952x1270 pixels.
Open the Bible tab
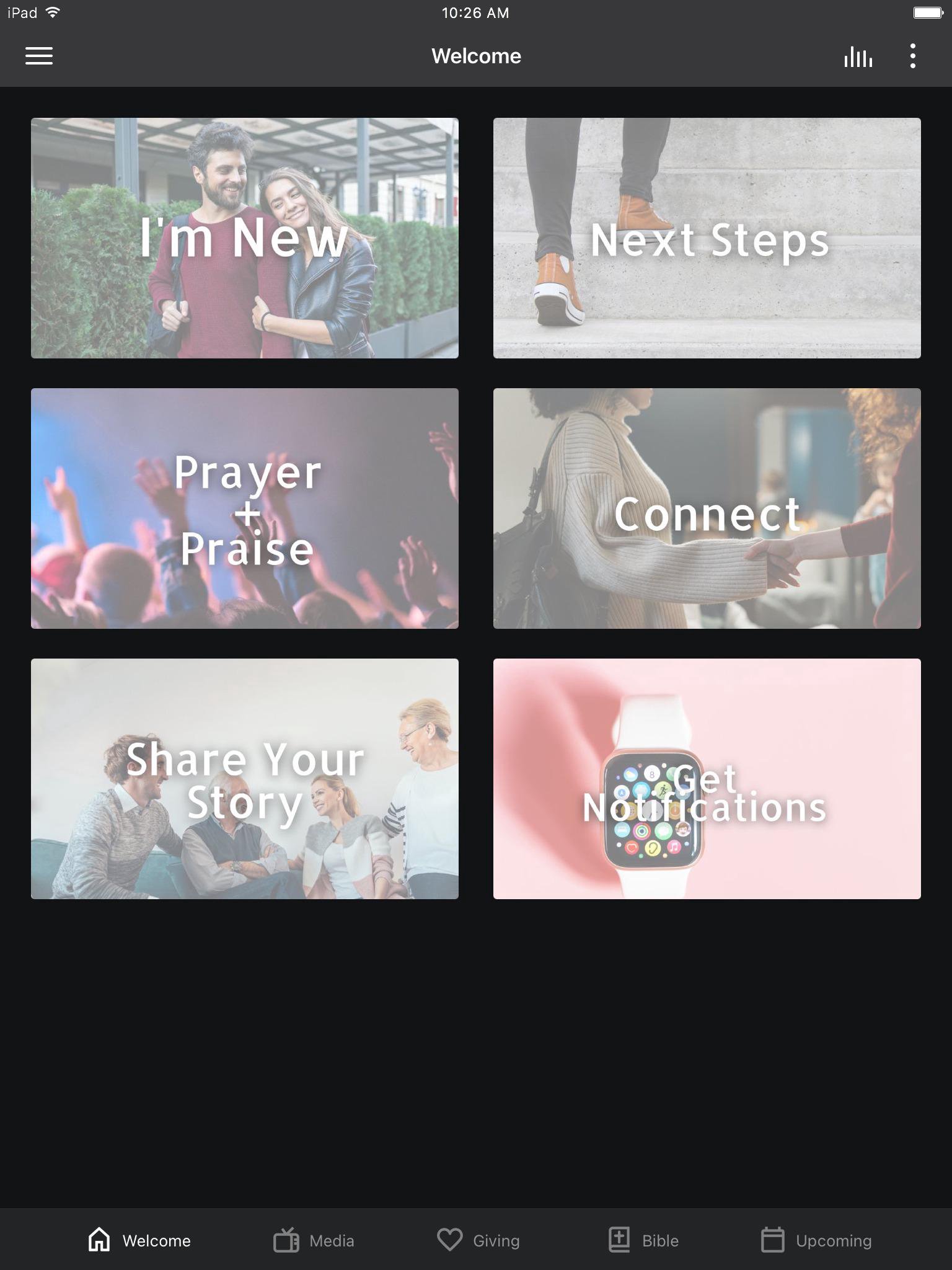pyautogui.click(x=643, y=1240)
